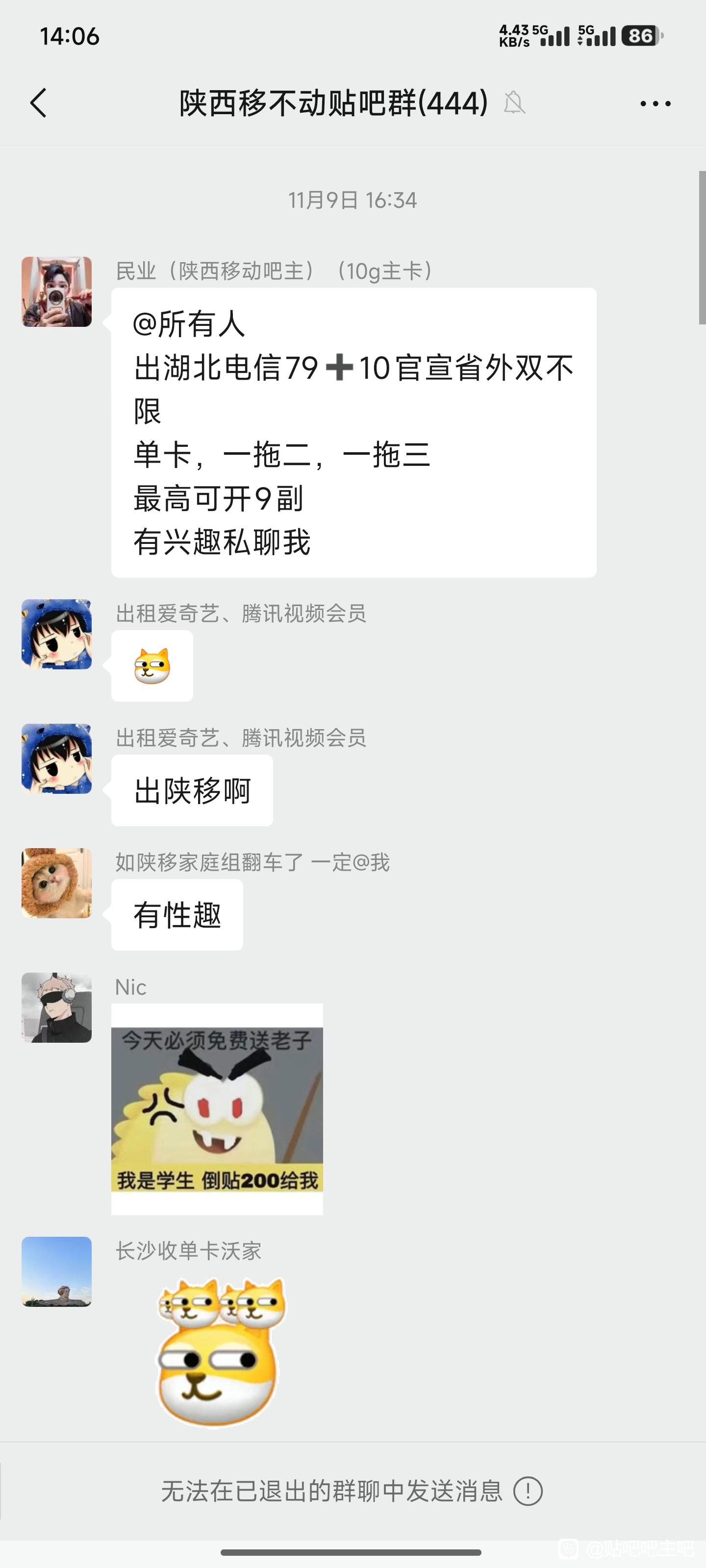Enlarge the meme image Nic sent
This screenshot has height=1568, width=706.
coord(217,1108)
